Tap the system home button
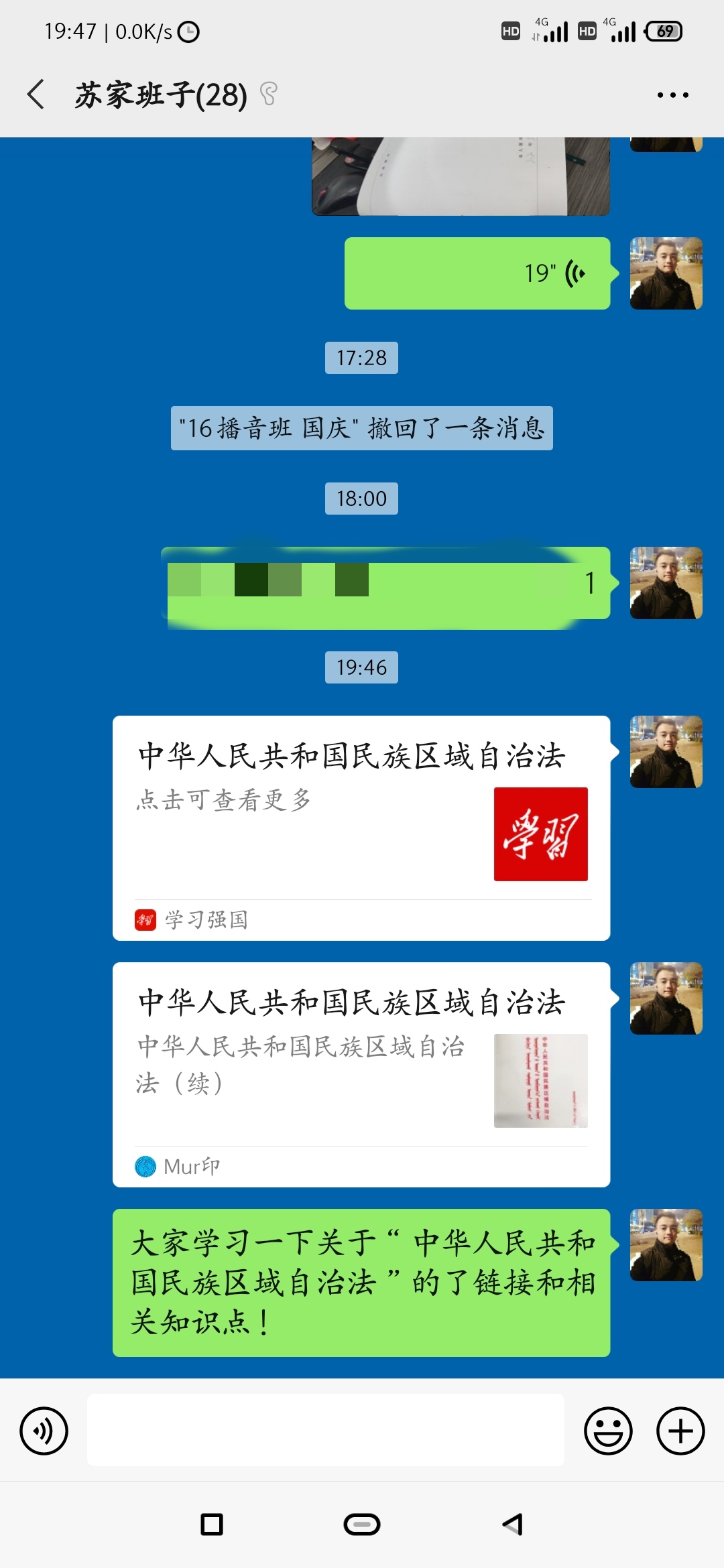 [x=362, y=1524]
